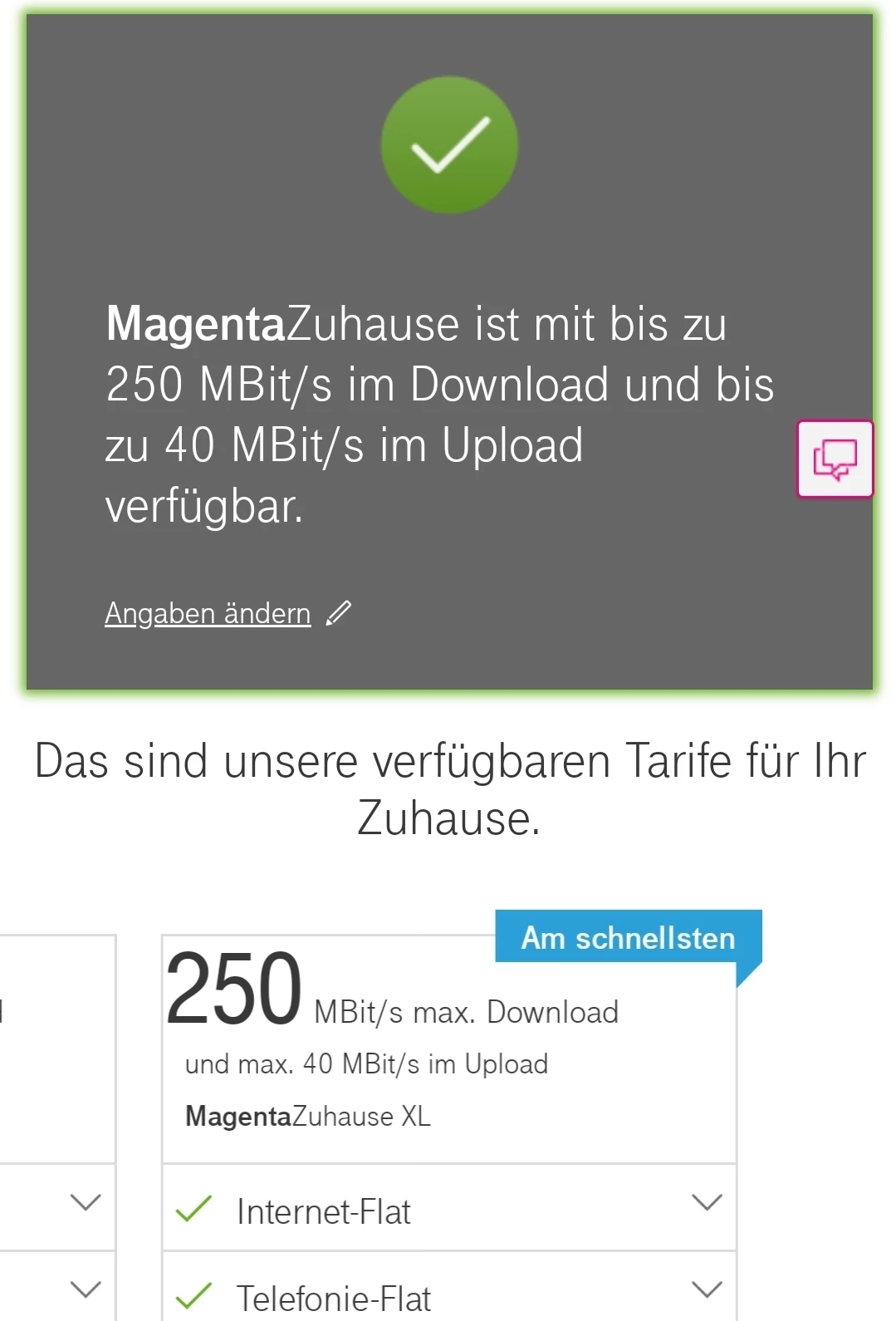Viewport: 896px width, 1321px height.
Task: Select the MagentaZuhause XL tariff card
Action: click(448, 1049)
